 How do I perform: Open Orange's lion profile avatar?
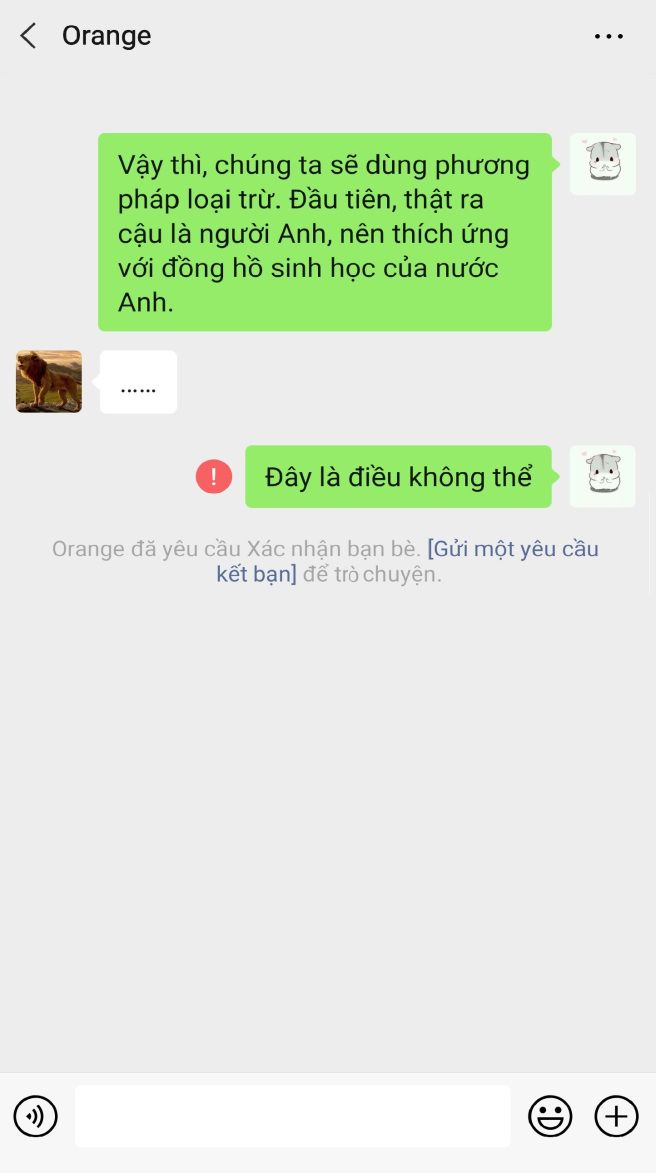coord(49,382)
